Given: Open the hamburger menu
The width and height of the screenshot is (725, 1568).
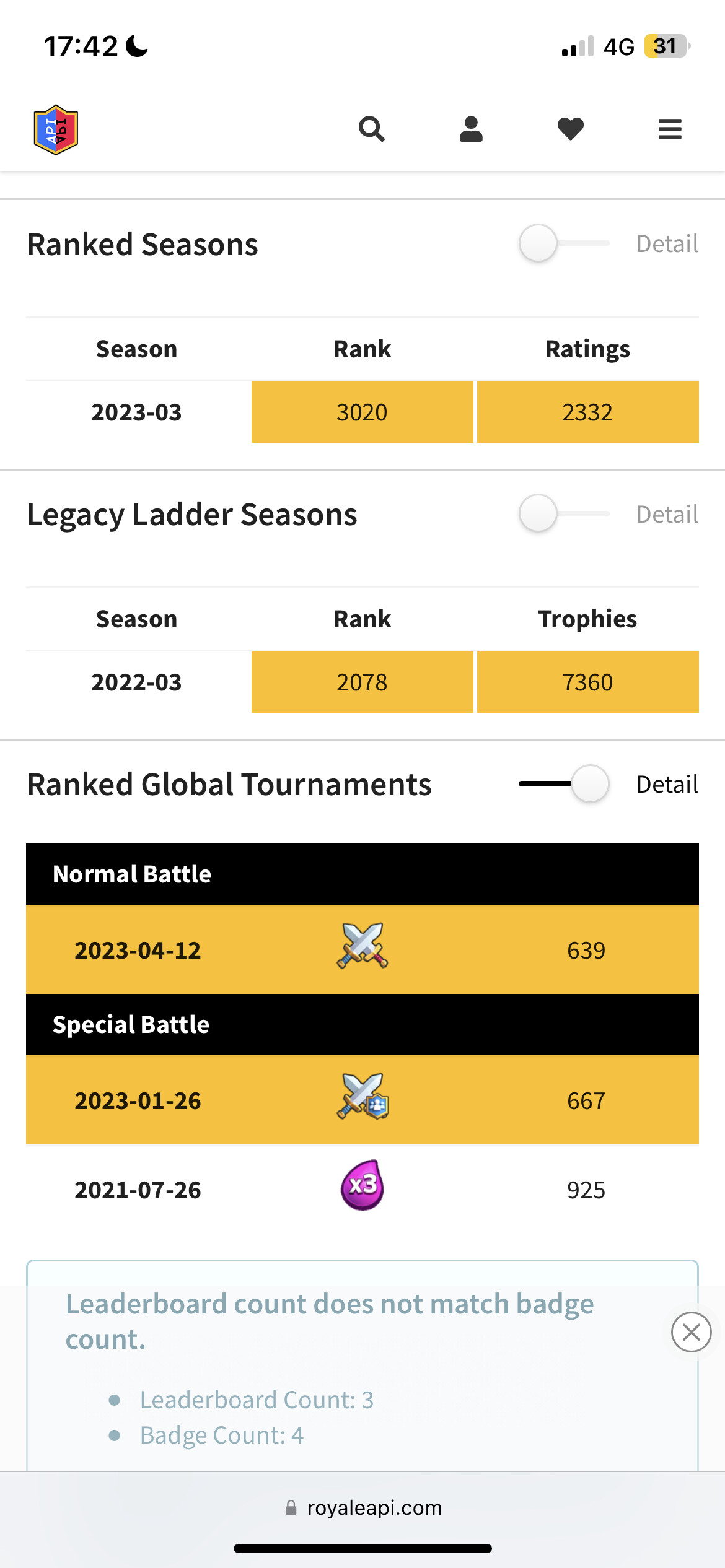Looking at the screenshot, I should [x=670, y=129].
